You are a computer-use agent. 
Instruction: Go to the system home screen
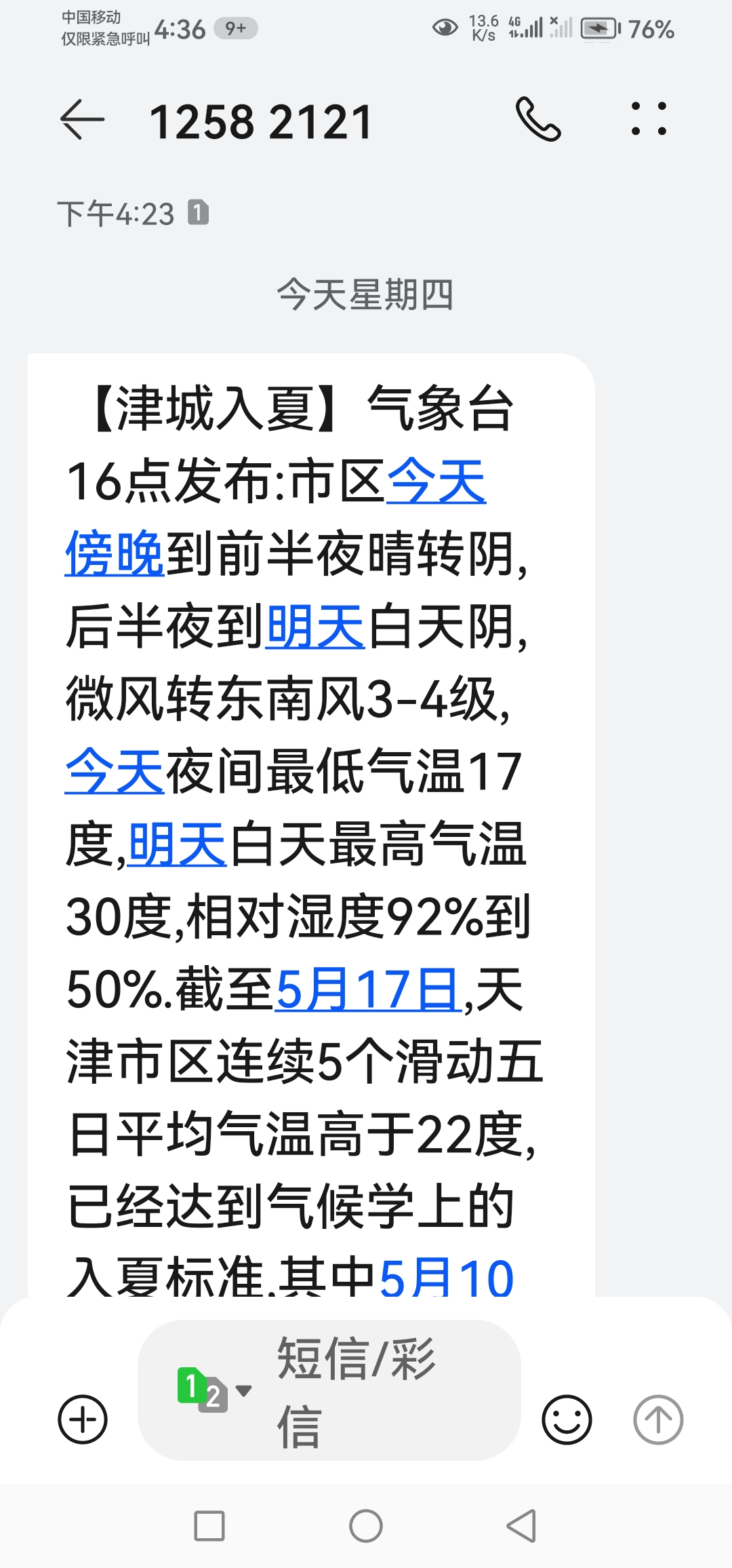click(366, 1526)
